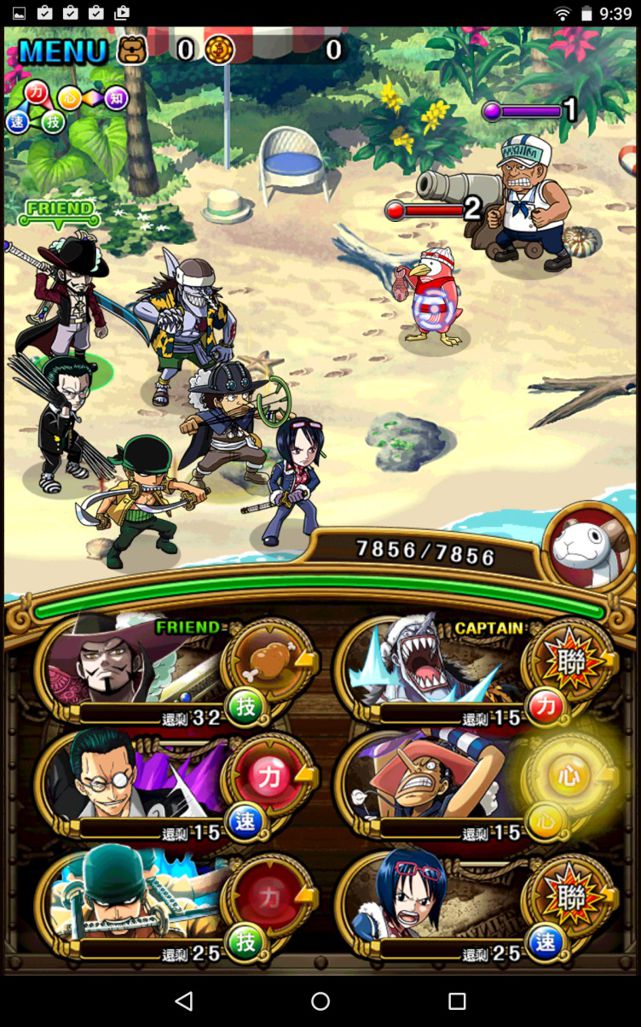This screenshot has width=641, height=1027.
Task: Target the marine enemy with cannon
Action: [x=531, y=202]
